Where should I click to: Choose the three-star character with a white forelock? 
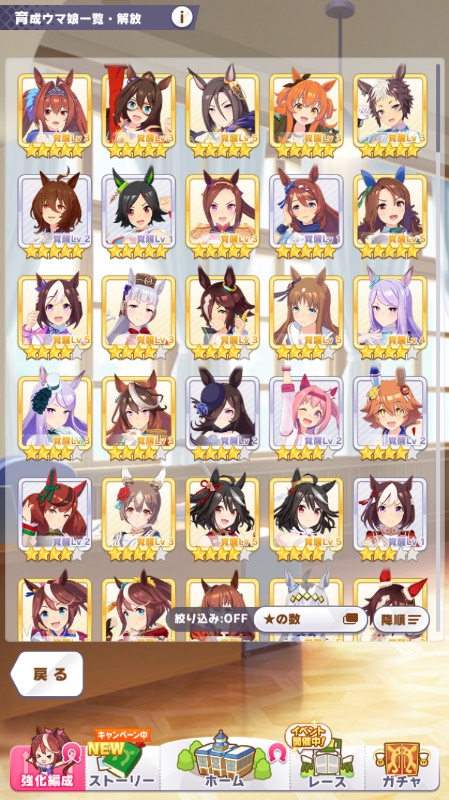pos(390,515)
